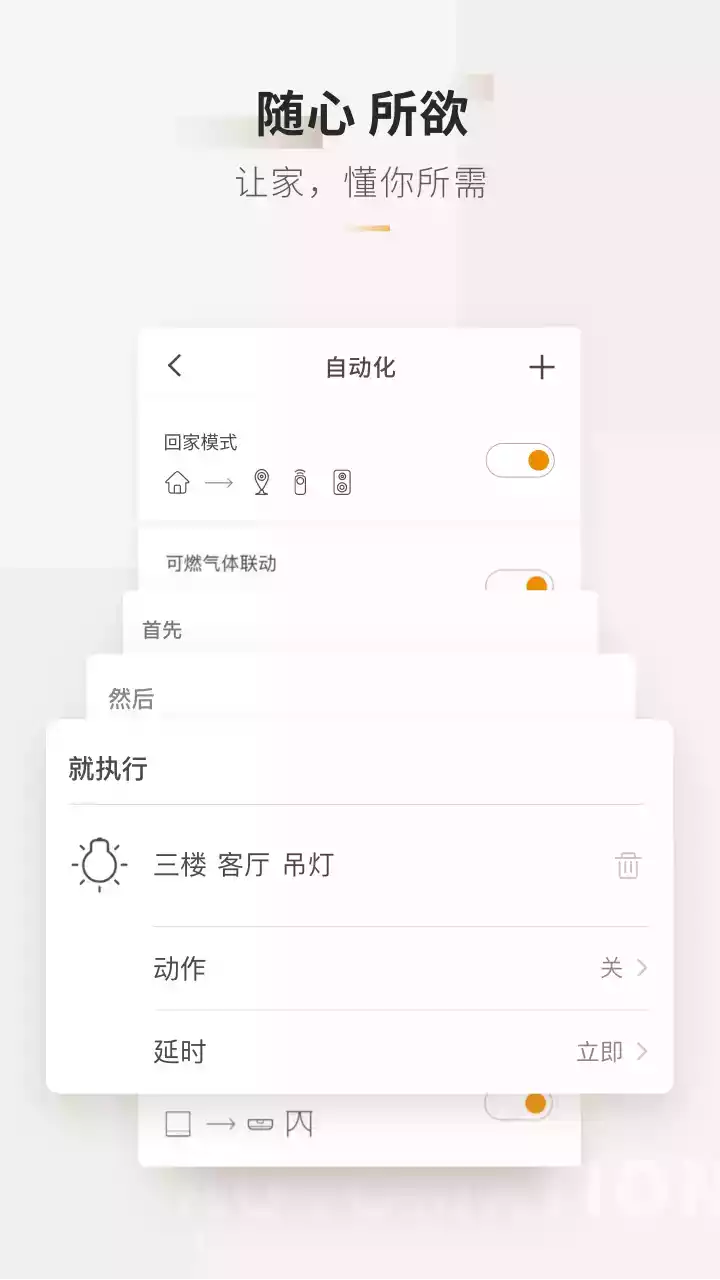This screenshot has height=1280, width=720.
Task: Disable the 可燃气体联动 switch
Action: coord(519,581)
